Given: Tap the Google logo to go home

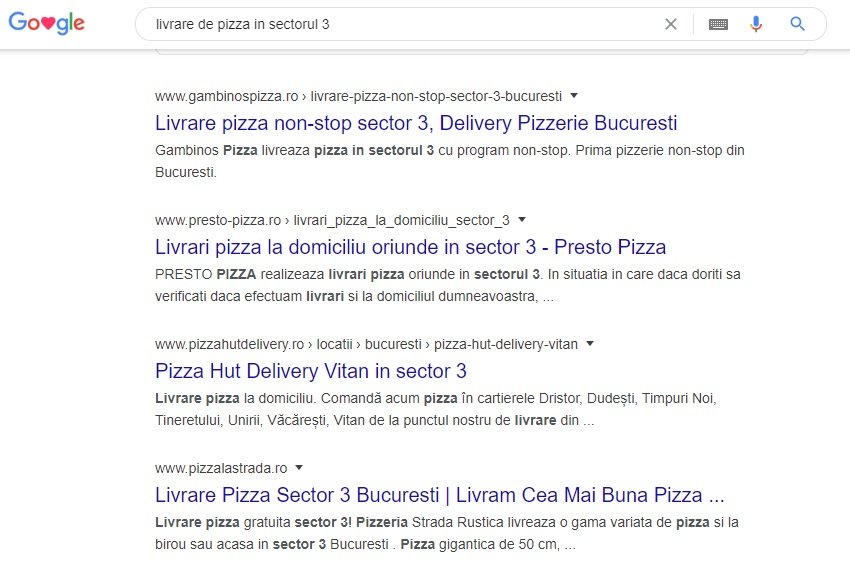Looking at the screenshot, I should (47, 24).
